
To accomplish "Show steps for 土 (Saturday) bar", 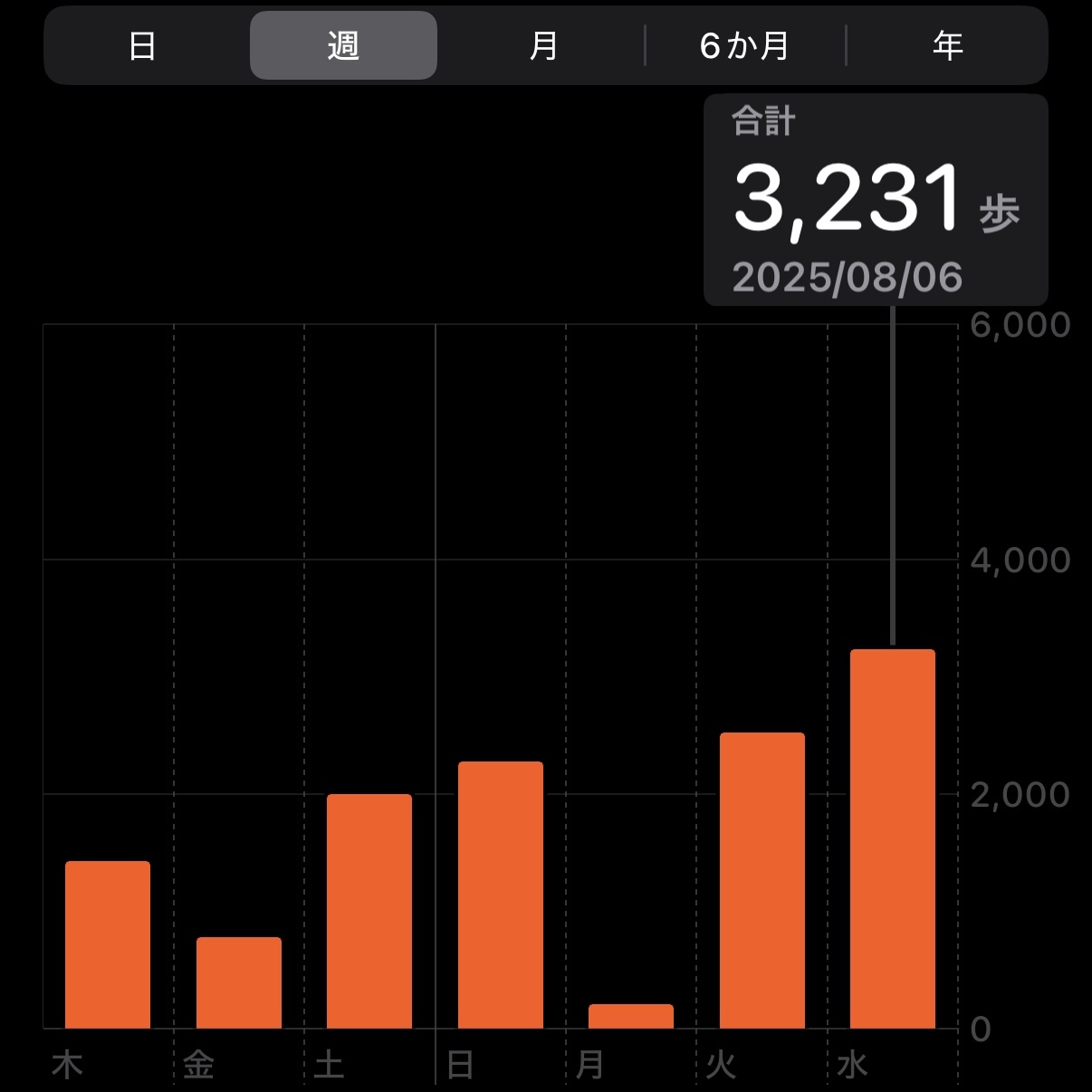I will click(x=369, y=911).
